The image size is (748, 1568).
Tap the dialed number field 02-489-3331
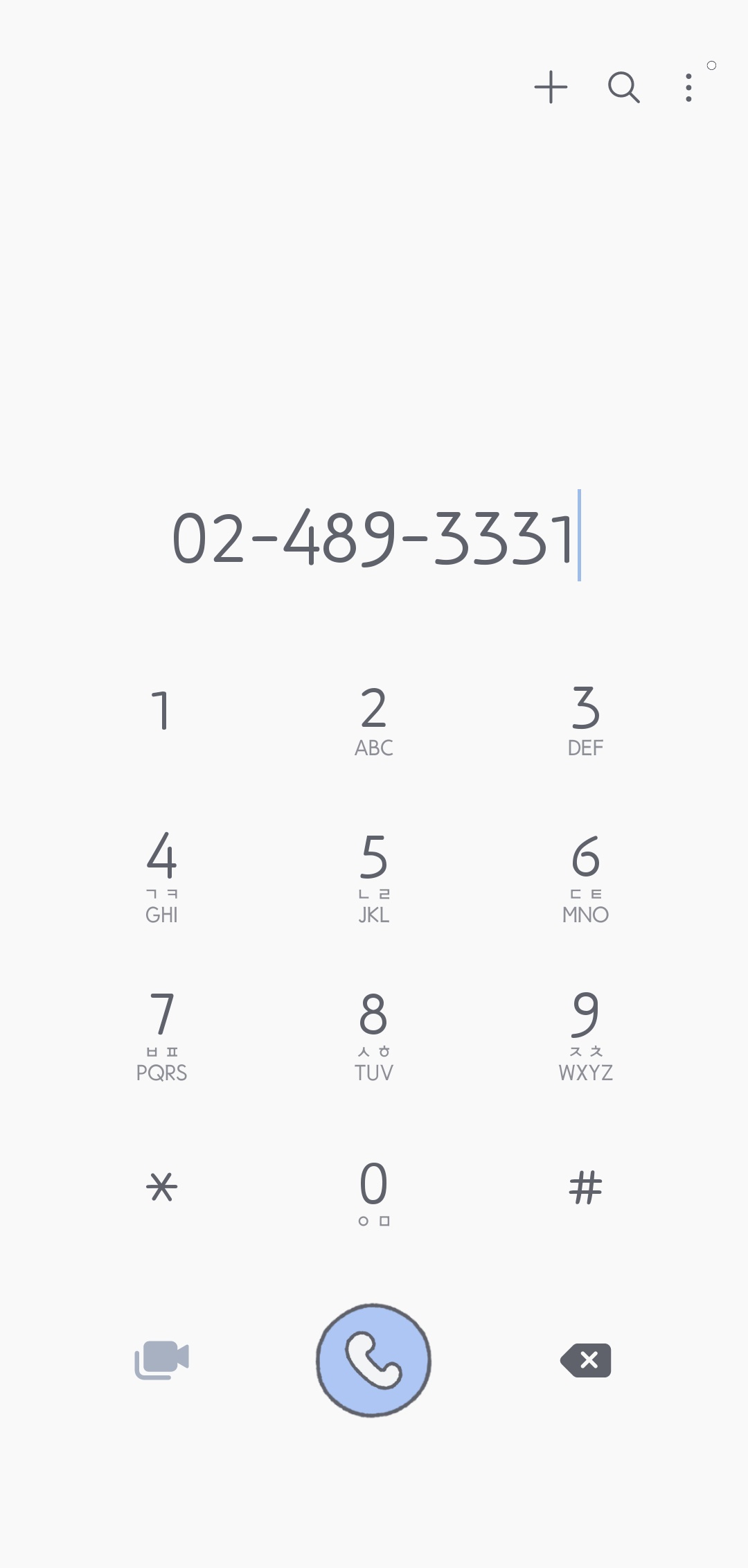click(x=374, y=538)
